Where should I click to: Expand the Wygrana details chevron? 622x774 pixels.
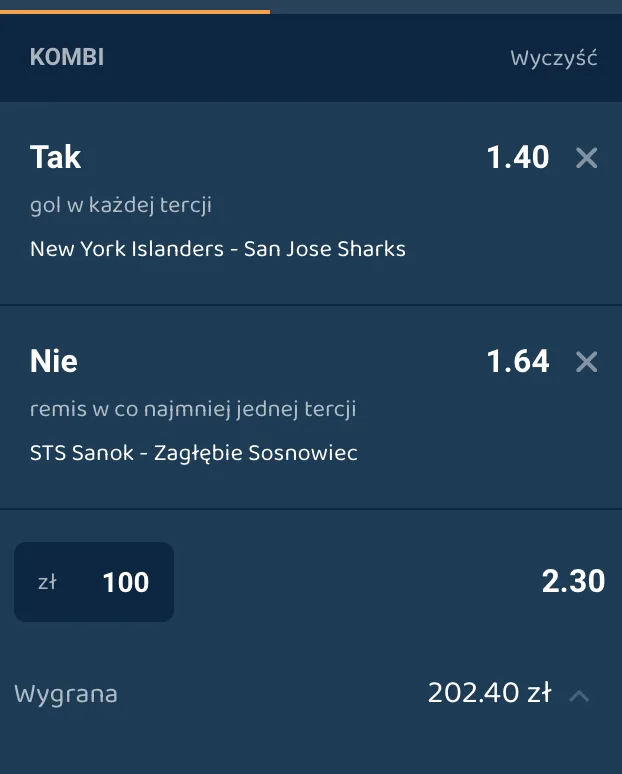tap(579, 695)
